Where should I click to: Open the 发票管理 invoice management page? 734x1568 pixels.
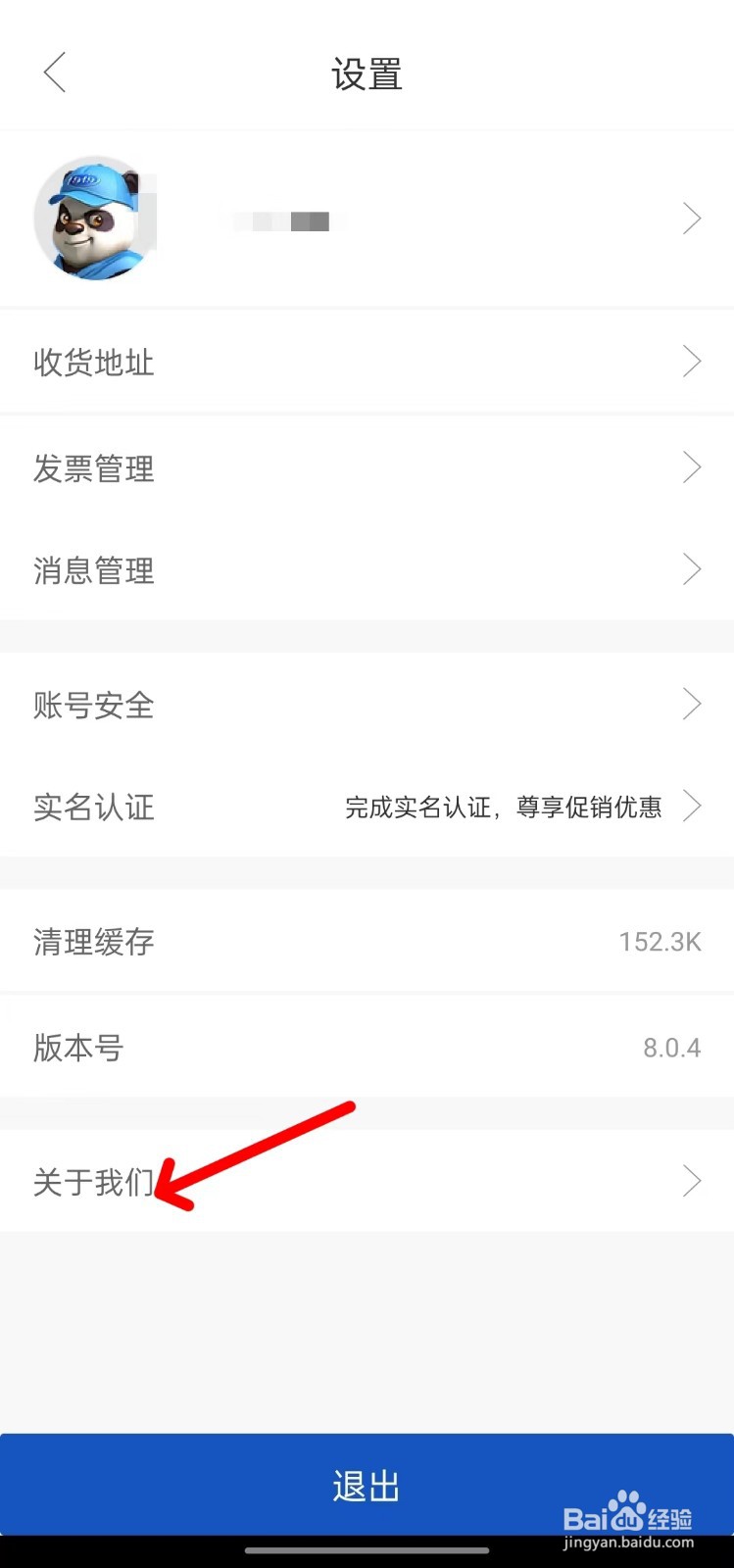click(93, 467)
